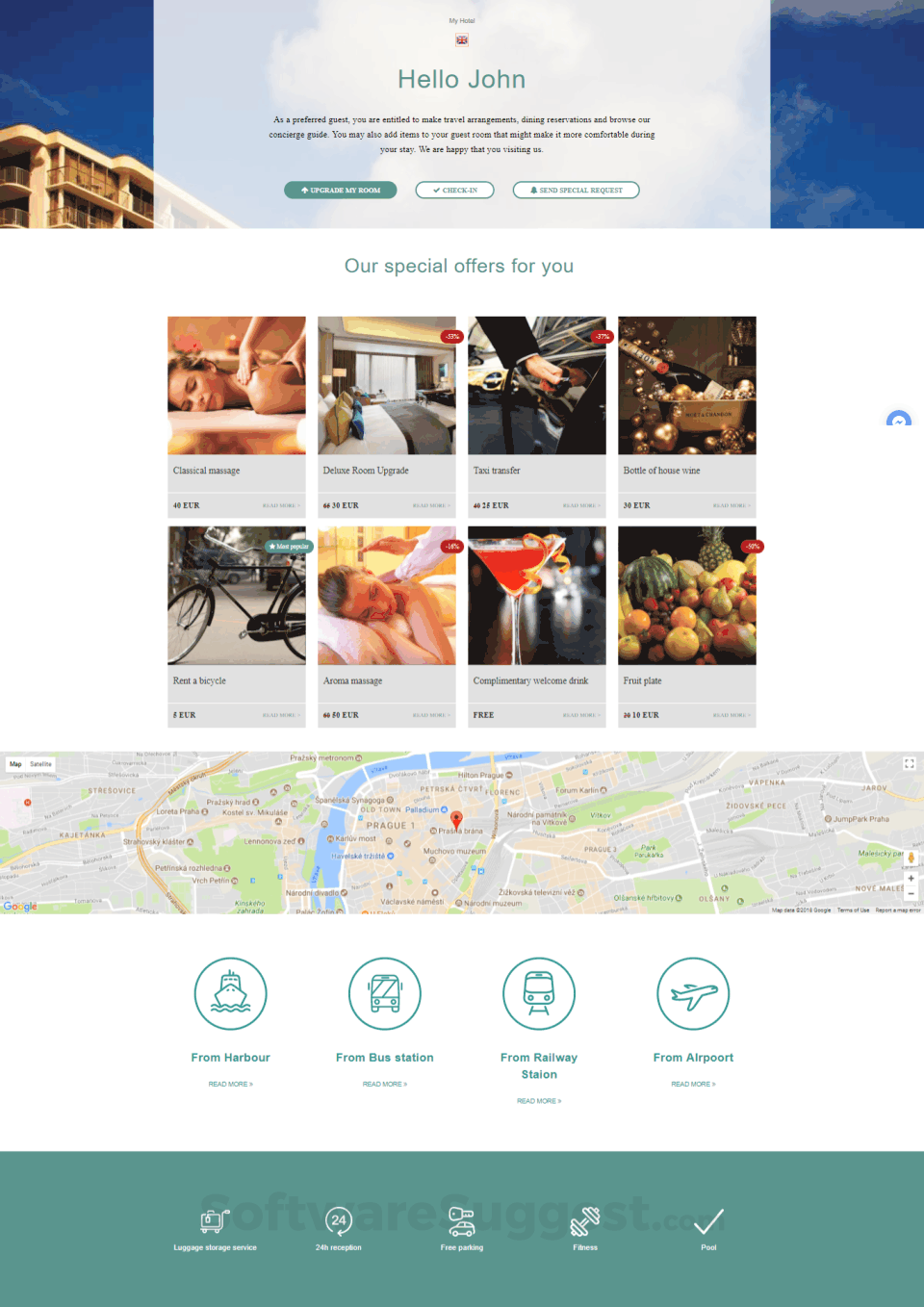This screenshot has width=924, height=1307.
Task: Expand the map to fullscreen
Action: 909,764
